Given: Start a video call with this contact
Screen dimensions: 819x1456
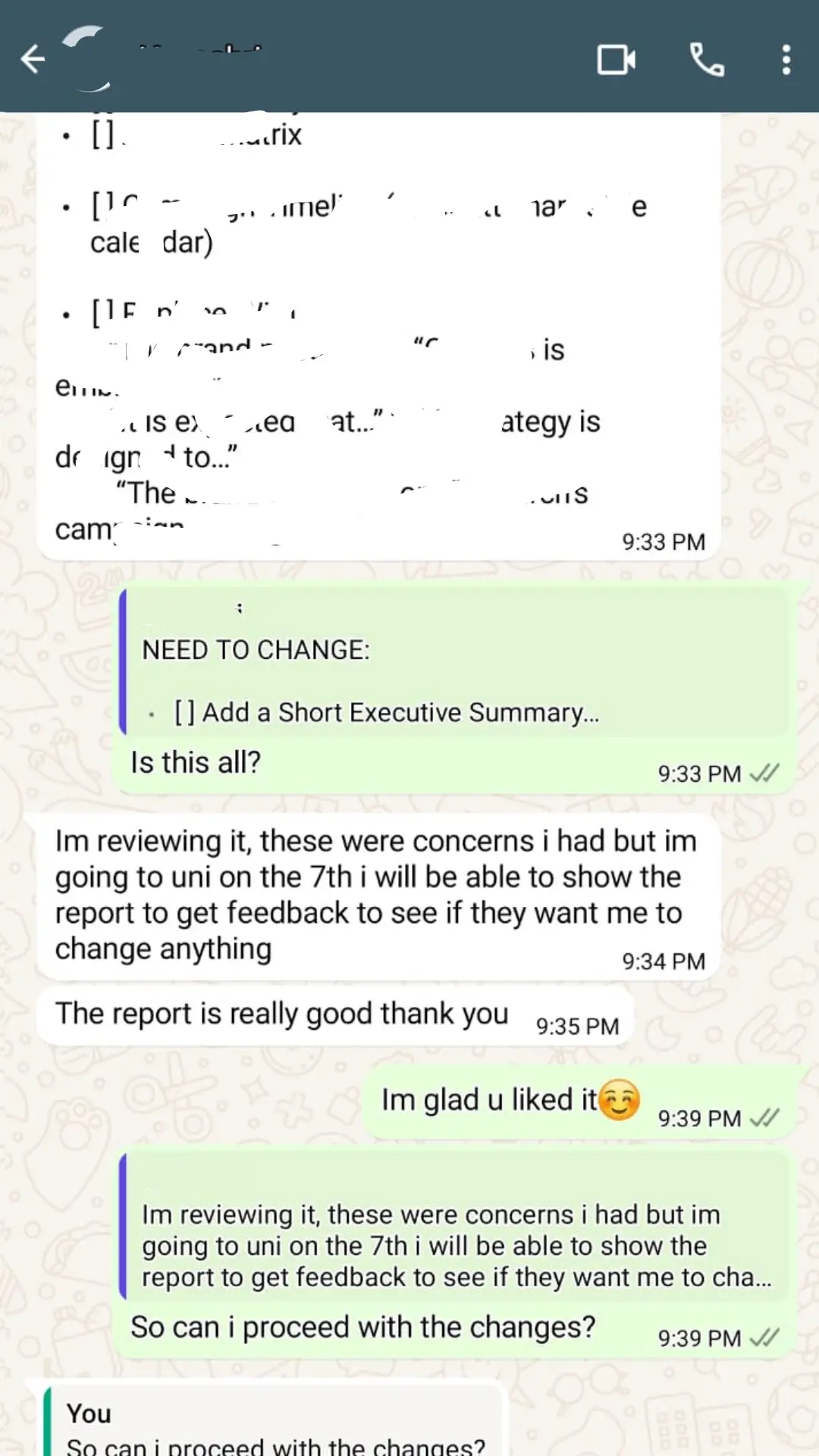Looking at the screenshot, I should coord(616,59).
